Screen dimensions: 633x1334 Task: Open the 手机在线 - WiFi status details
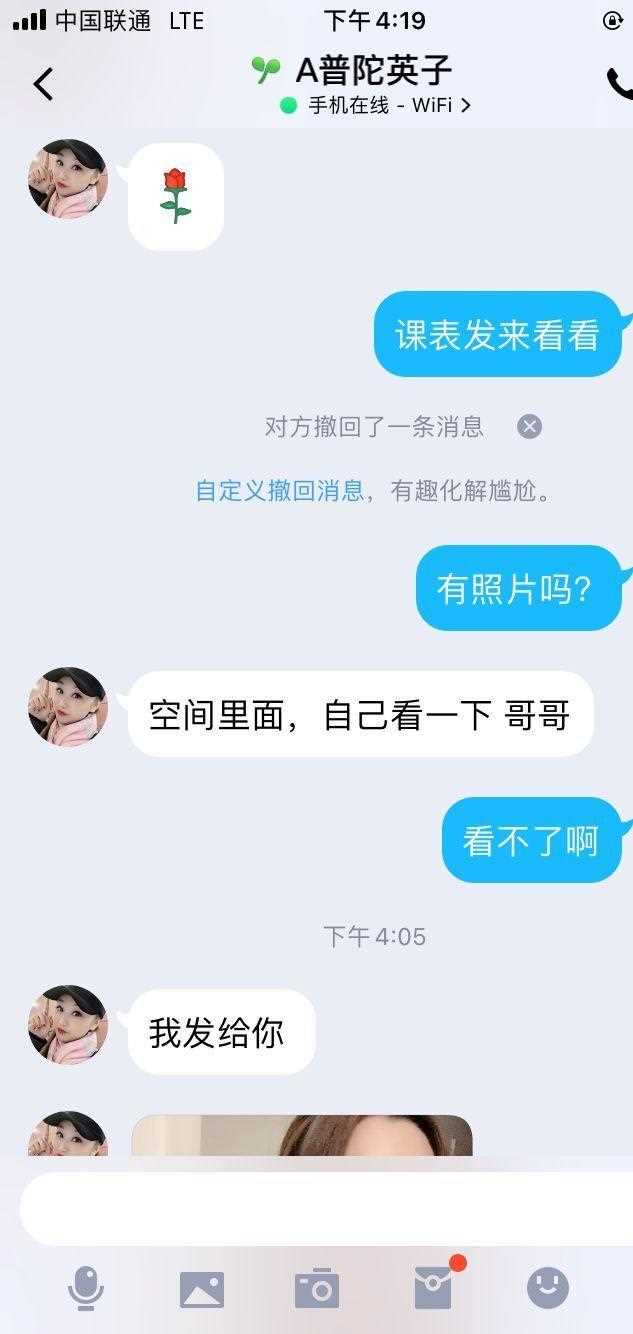tap(377, 105)
